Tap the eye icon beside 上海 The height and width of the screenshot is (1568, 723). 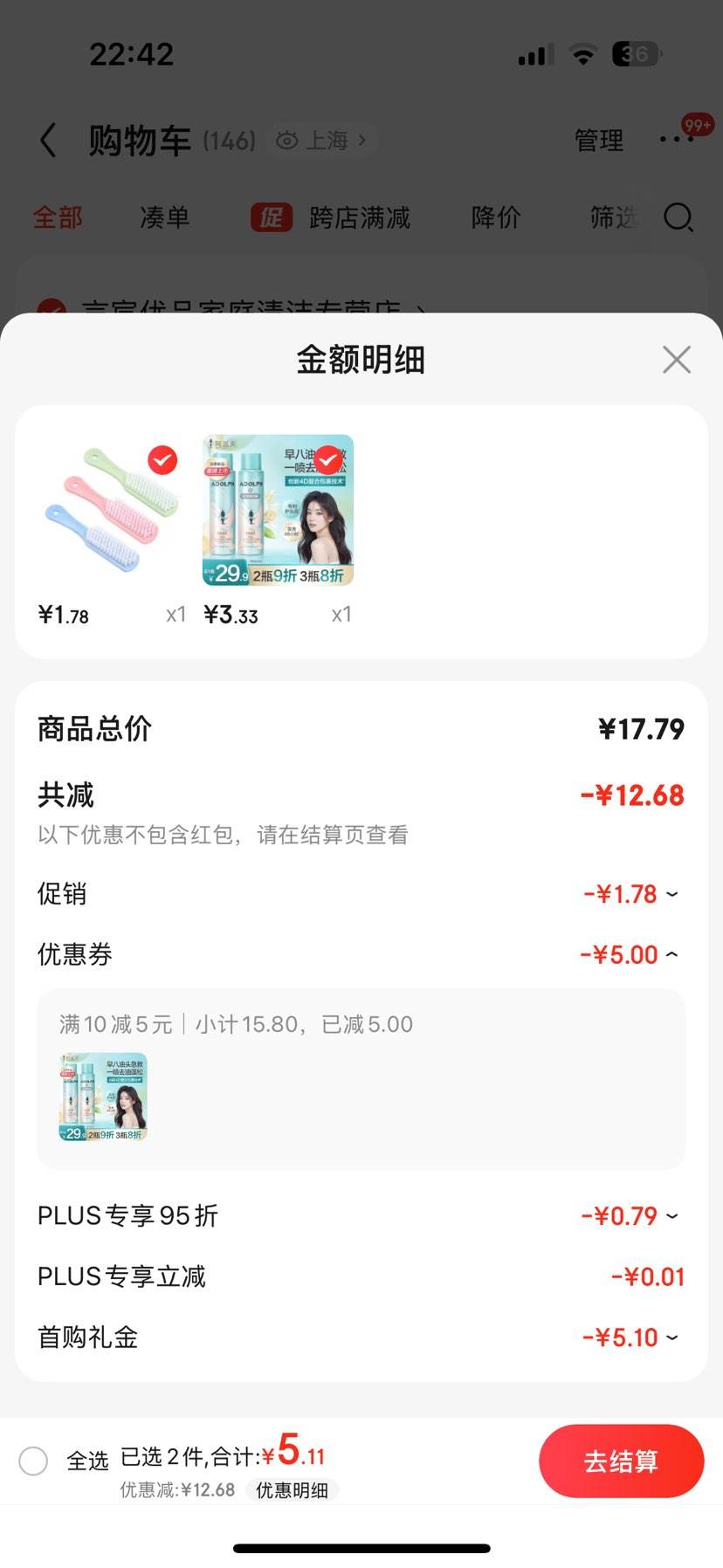coord(288,140)
